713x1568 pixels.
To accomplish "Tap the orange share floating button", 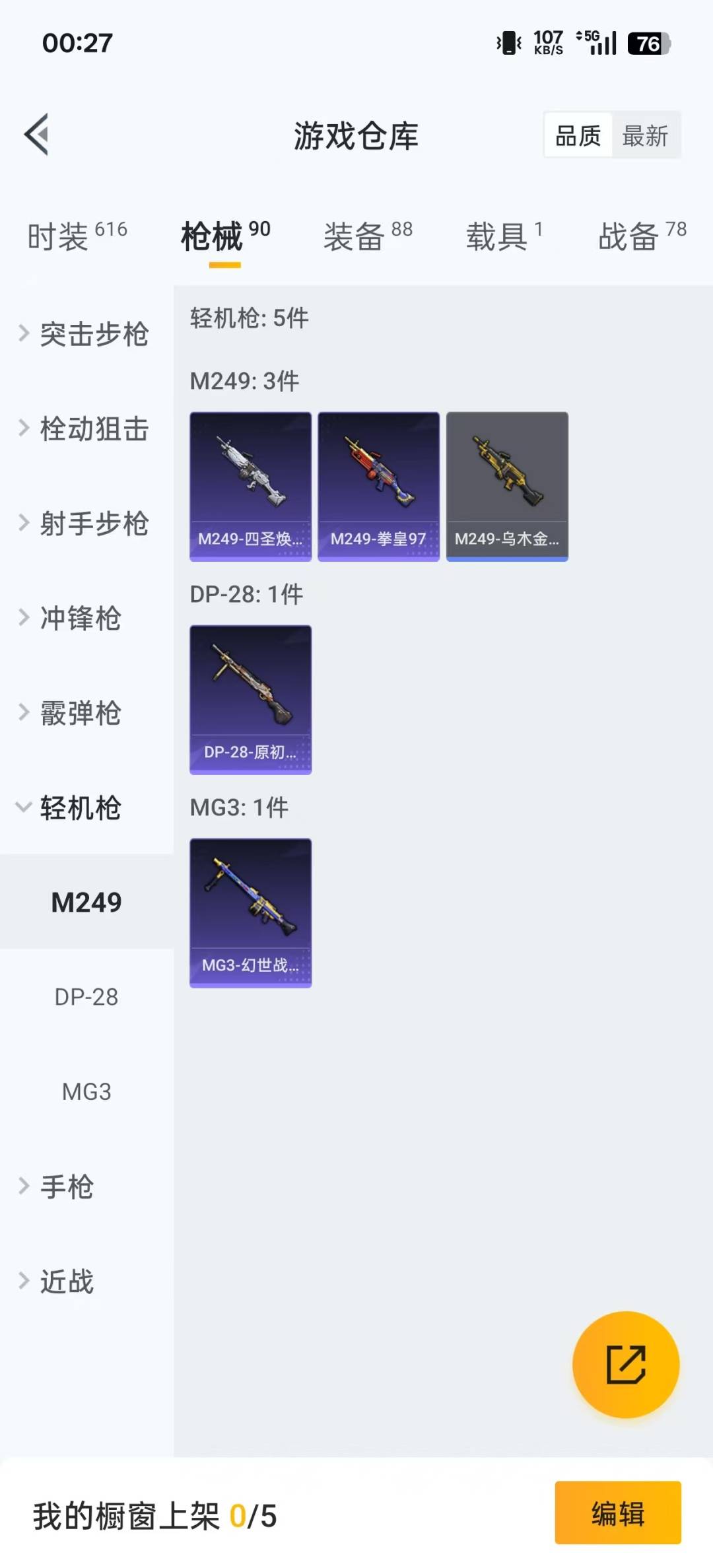I will 625,1364.
